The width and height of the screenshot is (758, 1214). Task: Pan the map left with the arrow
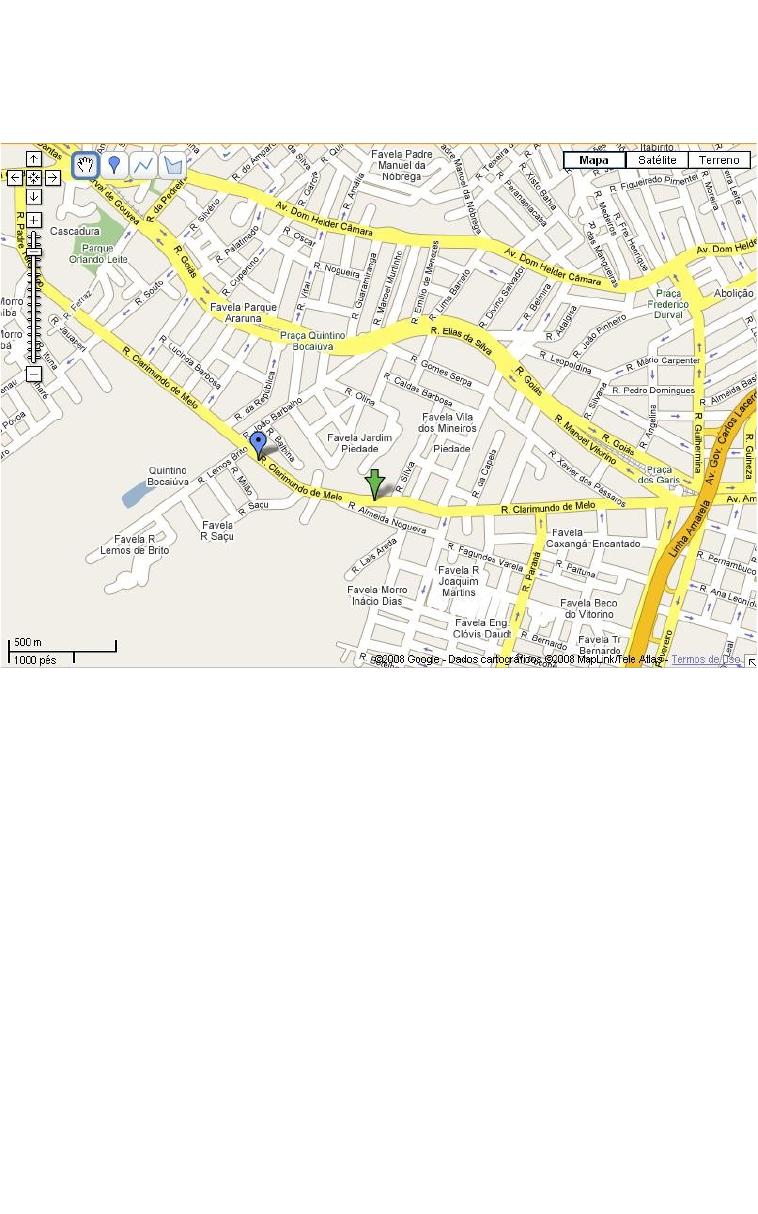point(14,178)
